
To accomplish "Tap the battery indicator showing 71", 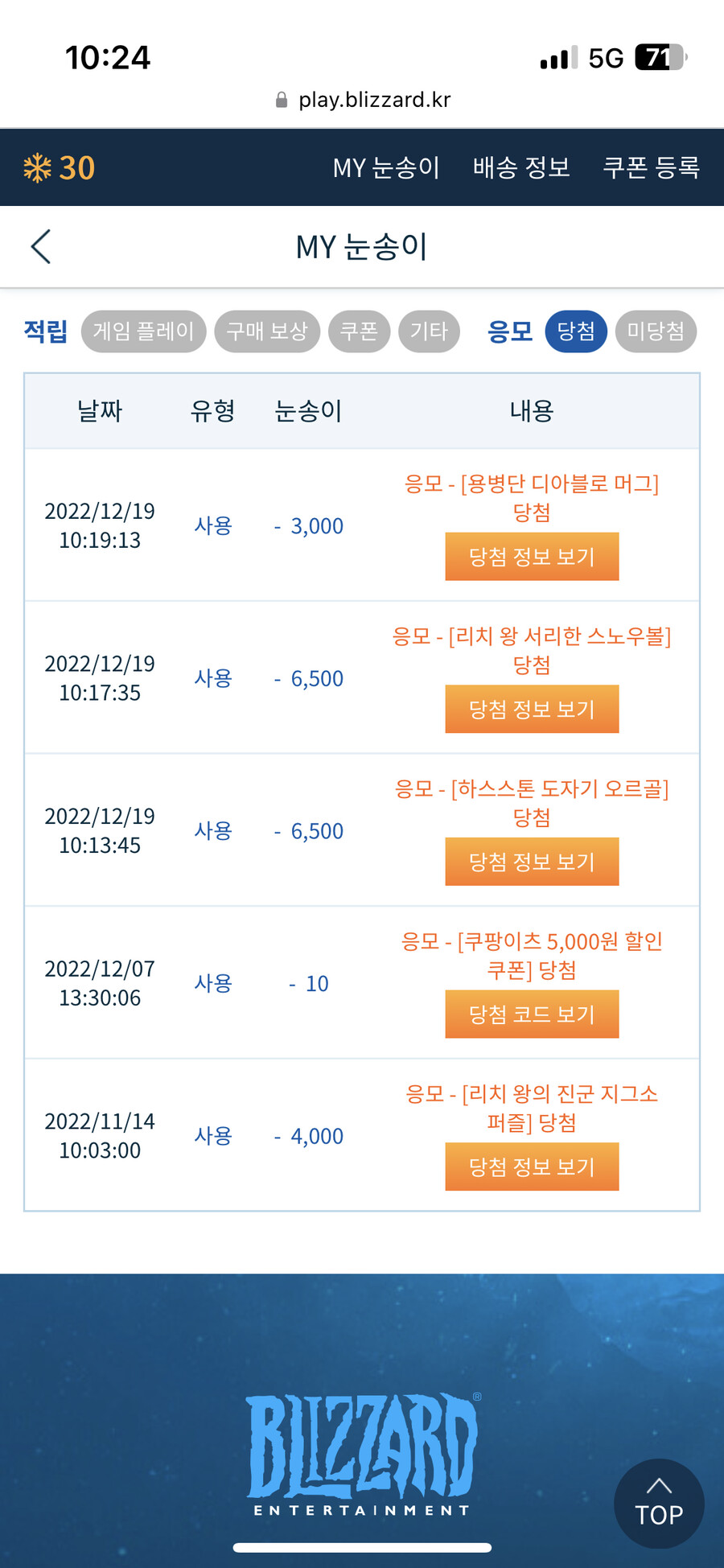I will 661,55.
